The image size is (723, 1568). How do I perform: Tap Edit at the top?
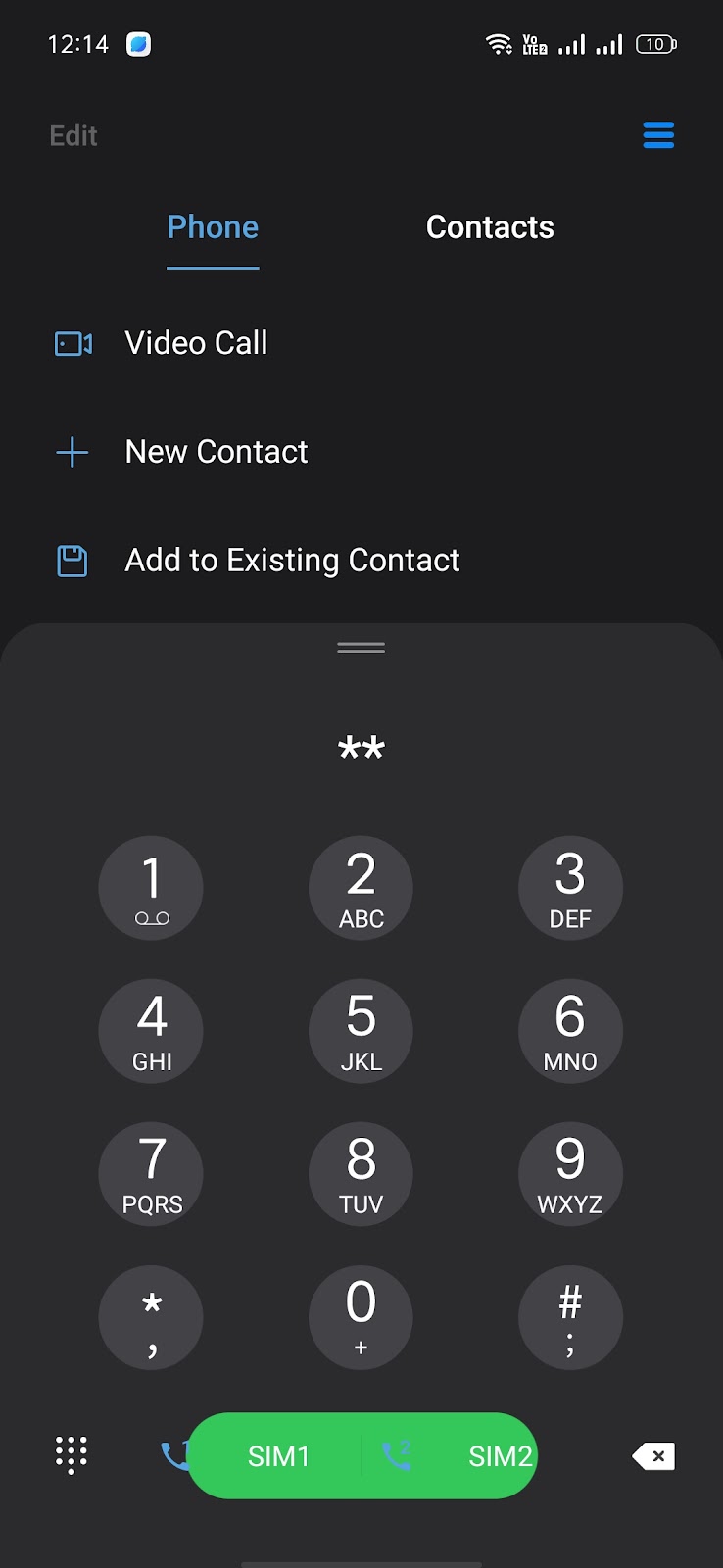[x=73, y=136]
